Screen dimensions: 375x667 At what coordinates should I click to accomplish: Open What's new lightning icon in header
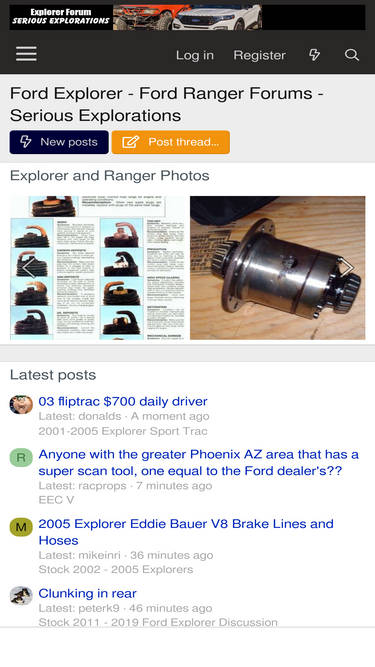[x=314, y=55]
